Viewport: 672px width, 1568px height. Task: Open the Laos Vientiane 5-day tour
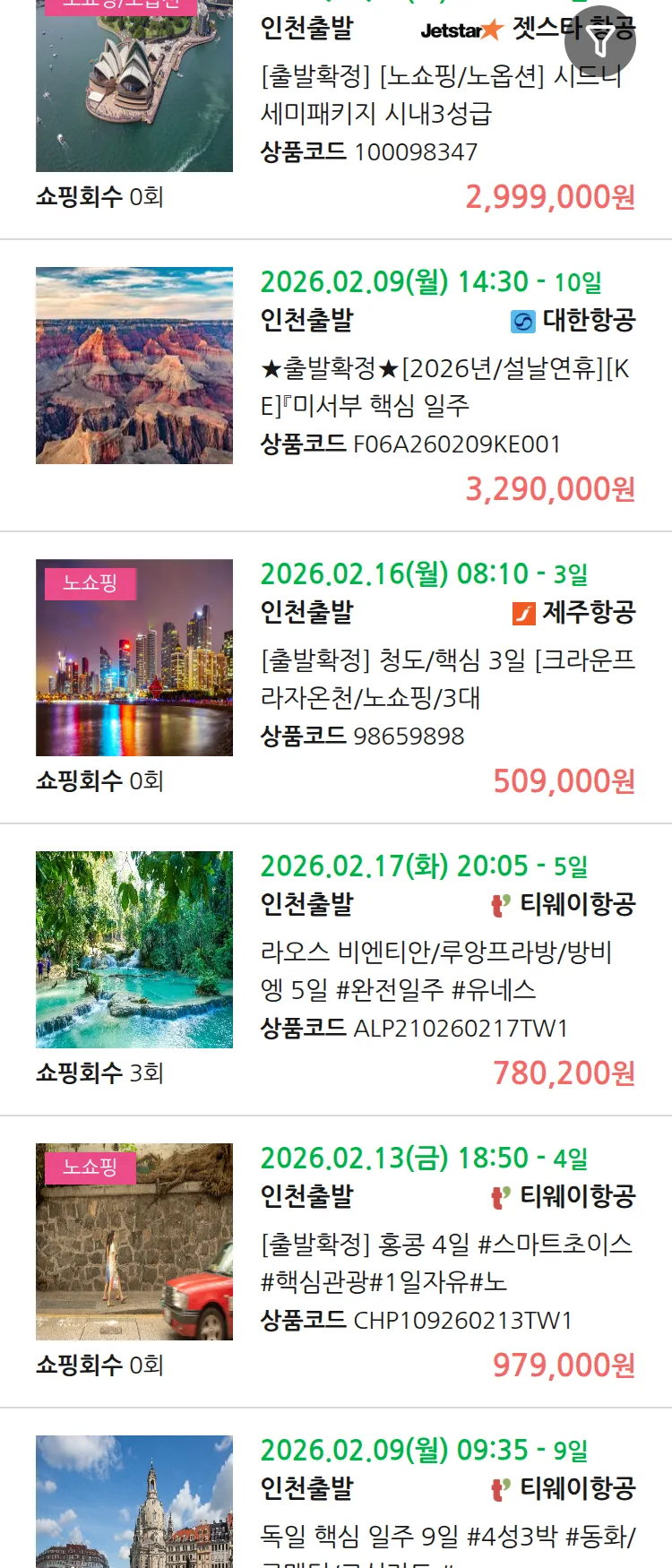(436, 969)
